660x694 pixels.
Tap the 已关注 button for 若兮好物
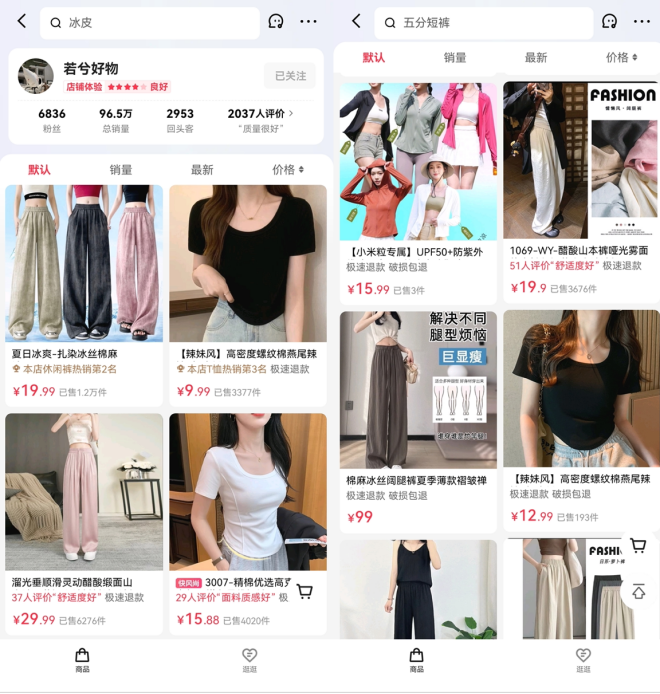click(289, 75)
